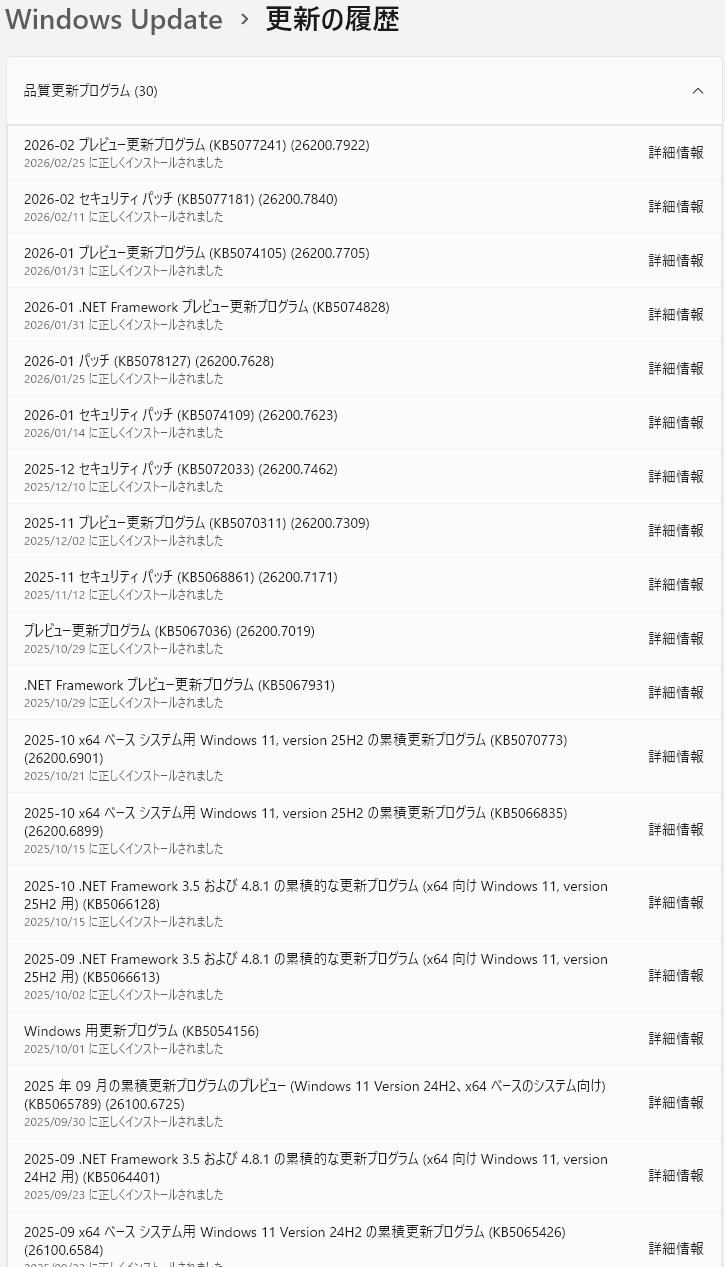View 詳細情報 for KB5074105
The image size is (725, 1267).
point(676,261)
